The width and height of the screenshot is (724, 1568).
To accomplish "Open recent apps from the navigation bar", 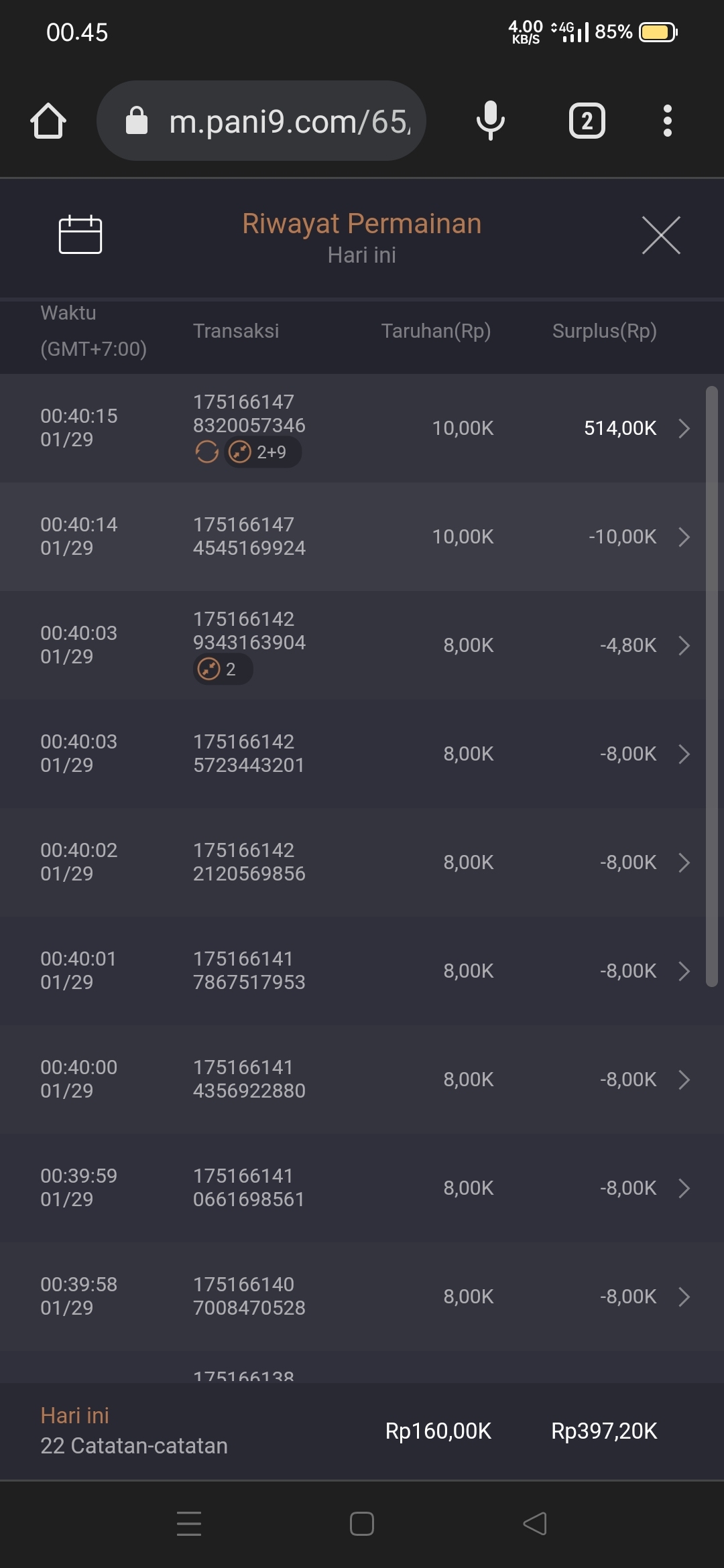I will tap(189, 1523).
